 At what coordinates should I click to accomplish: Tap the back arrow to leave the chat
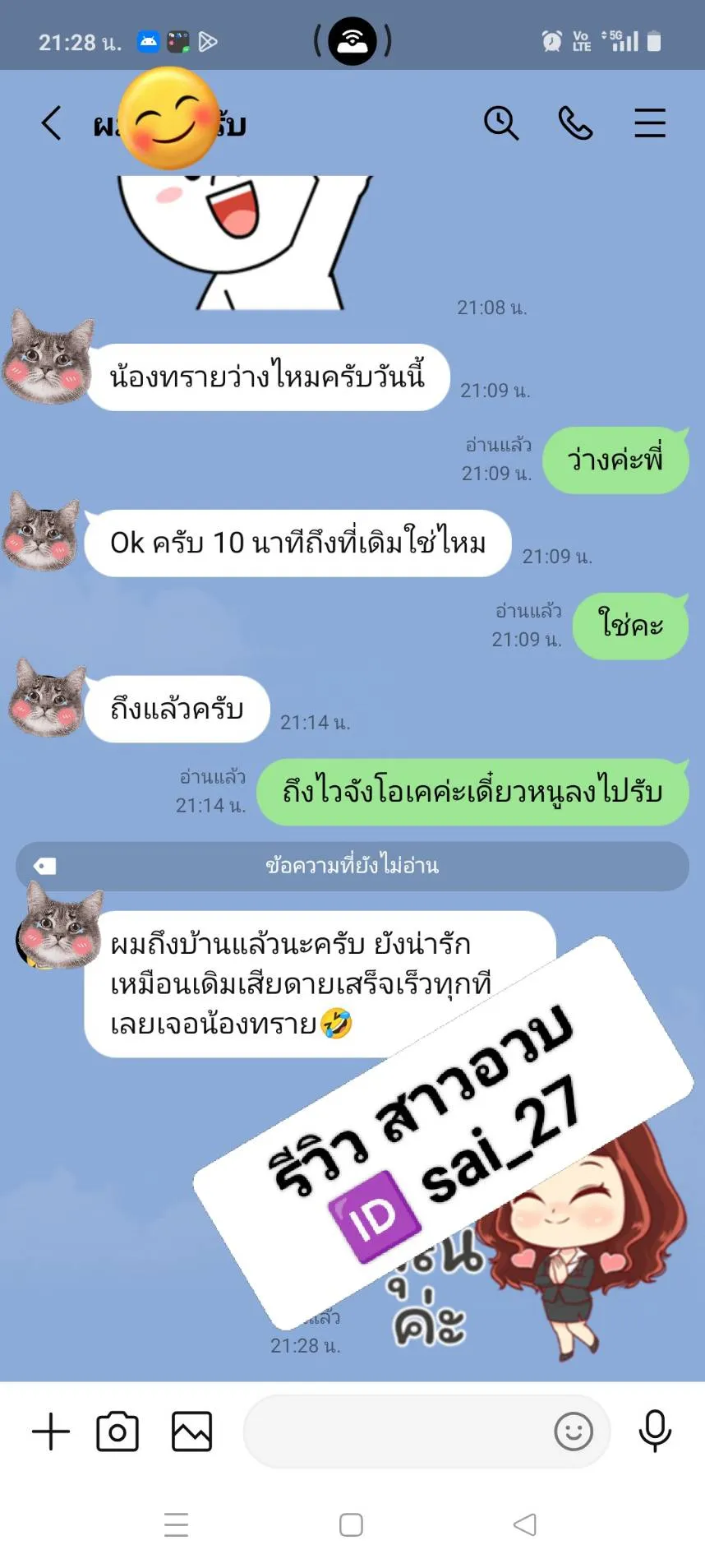[49, 123]
